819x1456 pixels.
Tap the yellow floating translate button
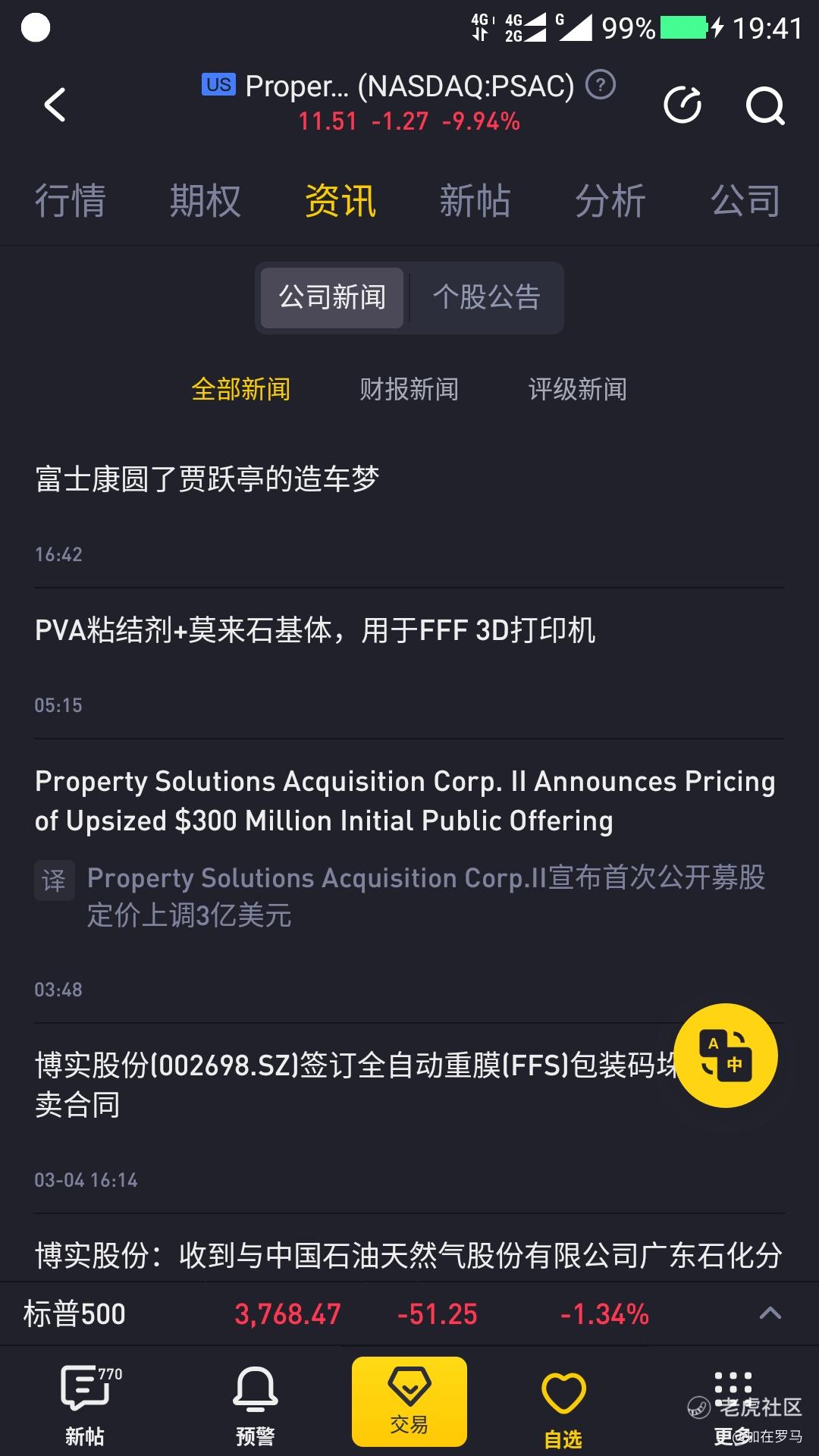[x=726, y=1056]
